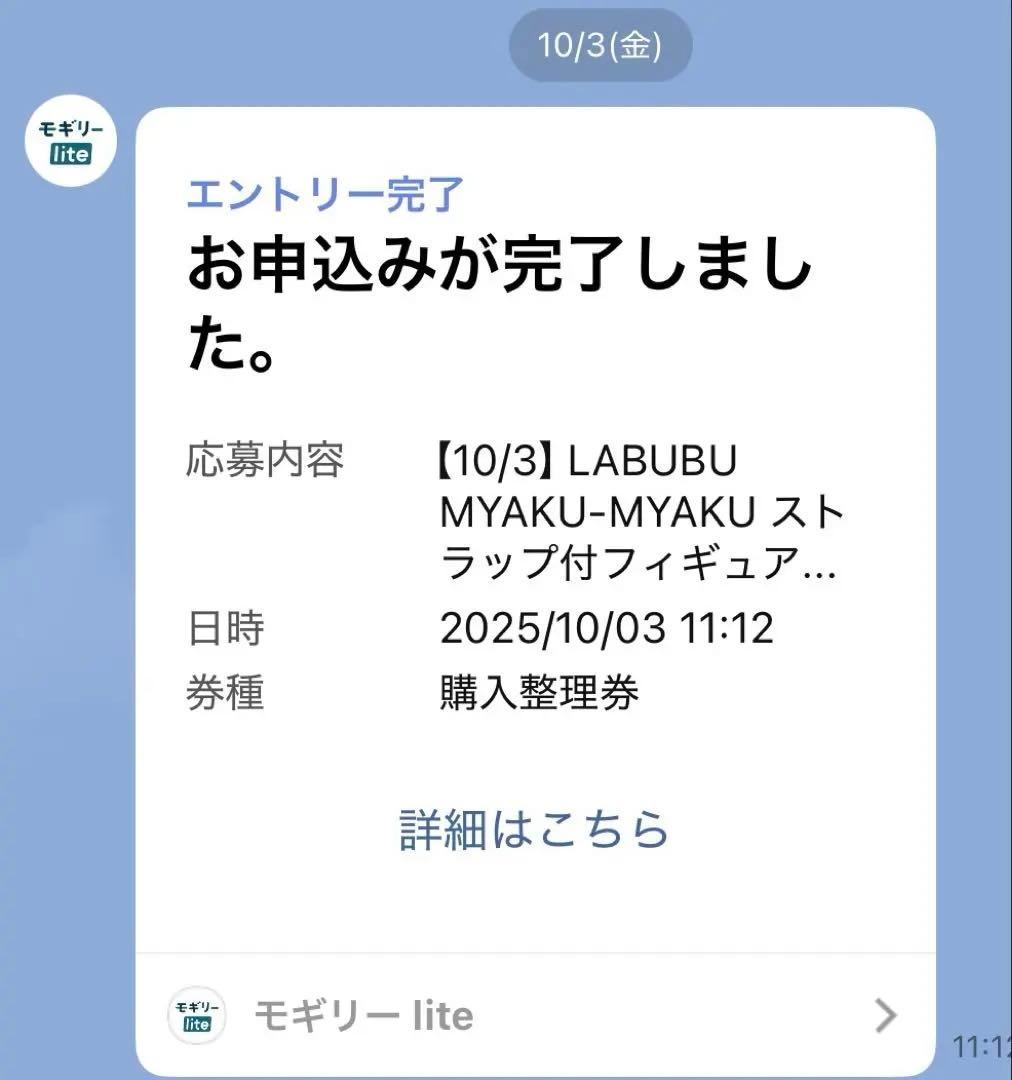Select the 2025/10/03 11:12 date value
The width and height of the screenshot is (1012, 1080).
coord(608,628)
